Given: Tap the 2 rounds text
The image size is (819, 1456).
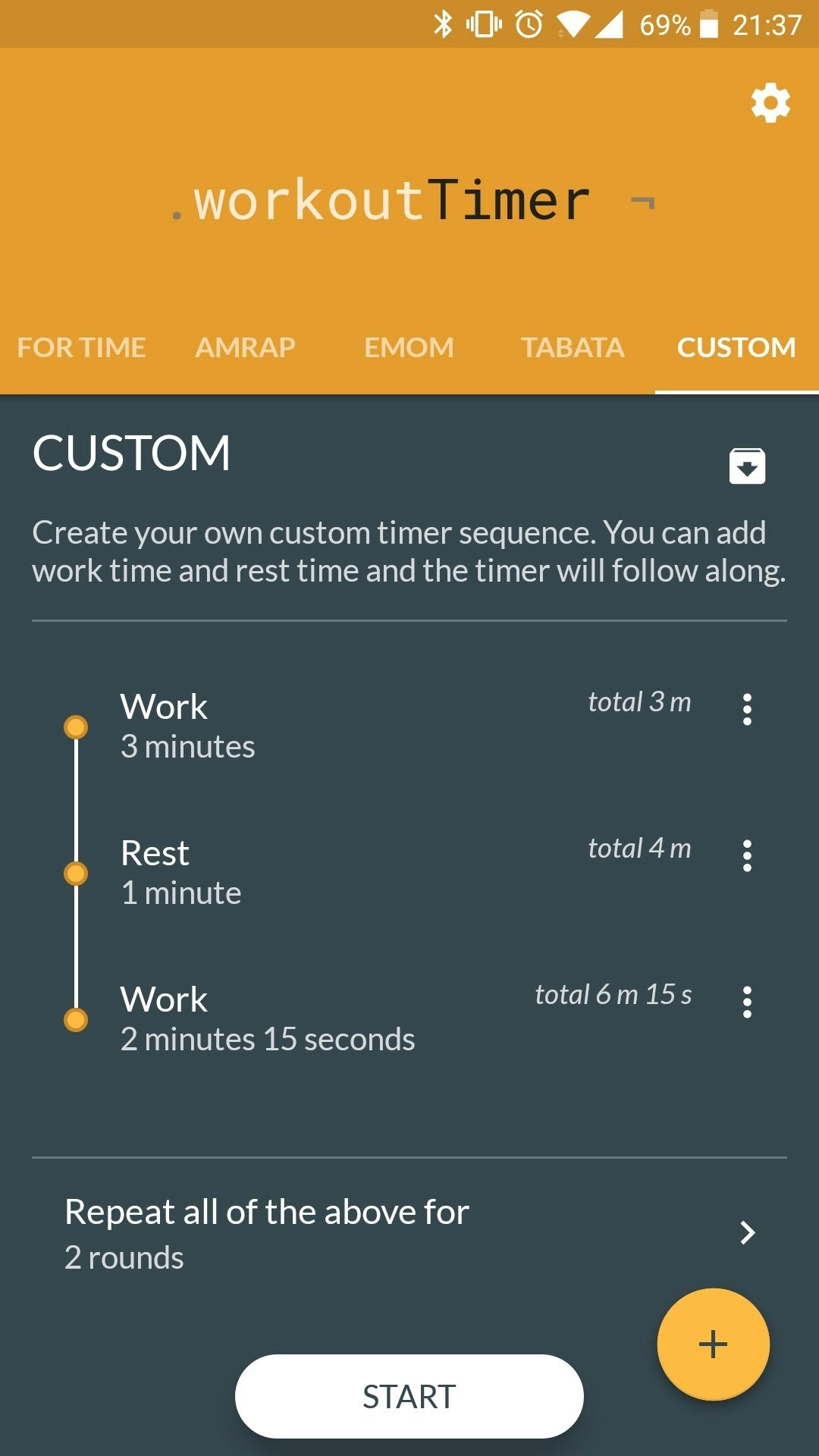Looking at the screenshot, I should (x=124, y=1257).
